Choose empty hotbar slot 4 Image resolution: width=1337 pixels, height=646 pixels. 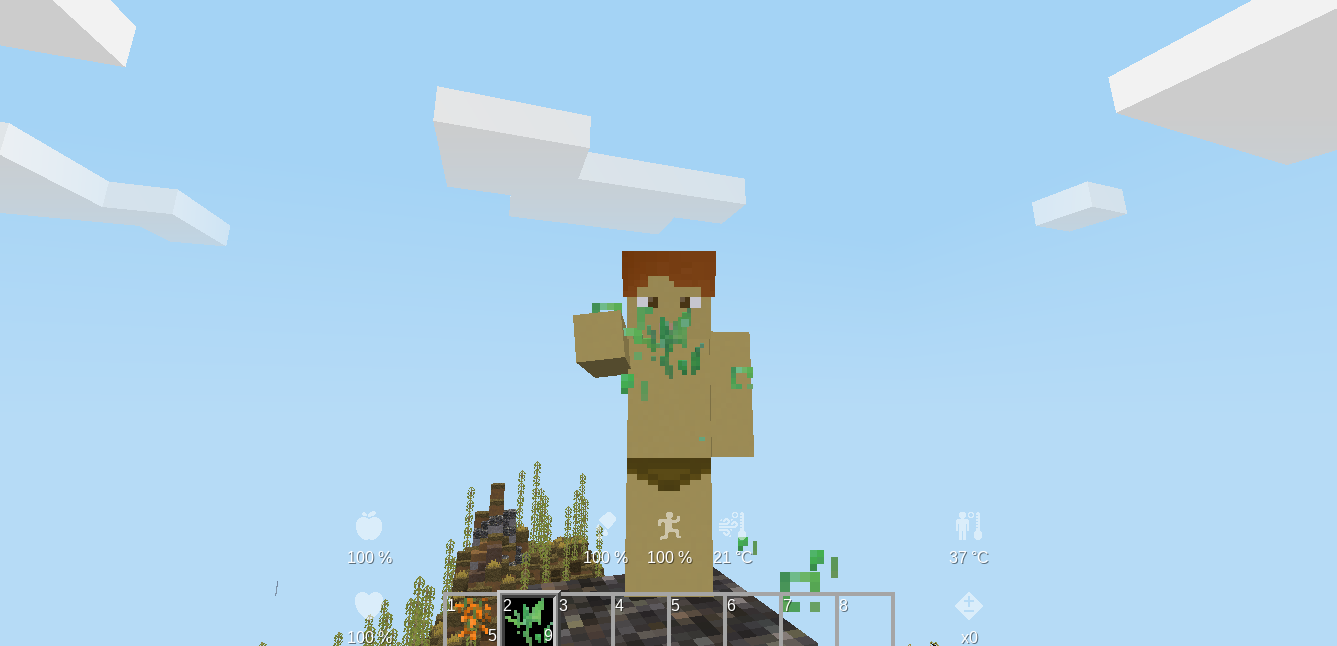(x=640, y=620)
